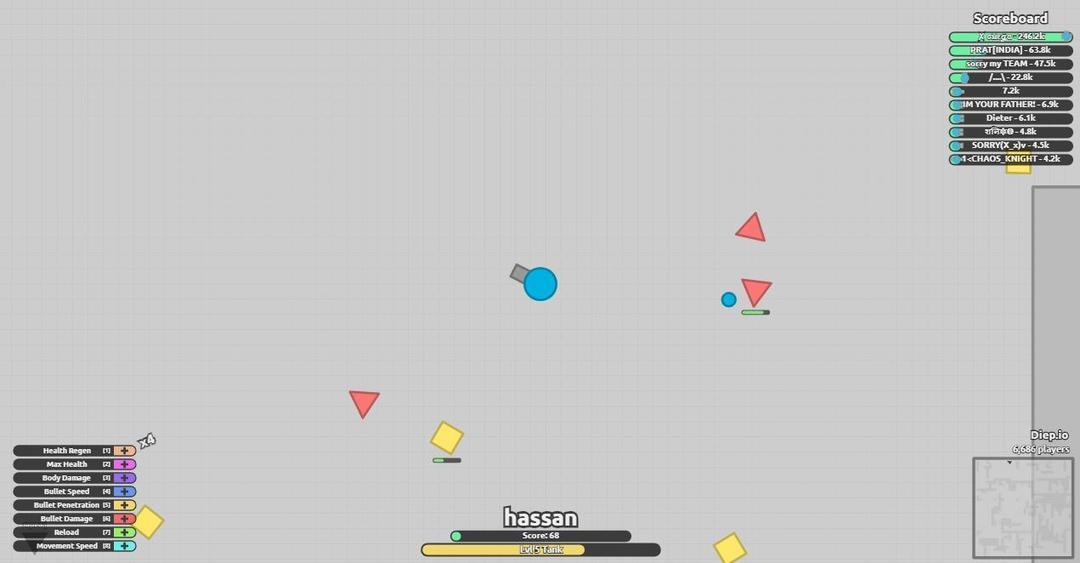Screen dimensions: 1080x563
Task: Upgrade the Bullet Speed stat
Action: tap(125, 492)
